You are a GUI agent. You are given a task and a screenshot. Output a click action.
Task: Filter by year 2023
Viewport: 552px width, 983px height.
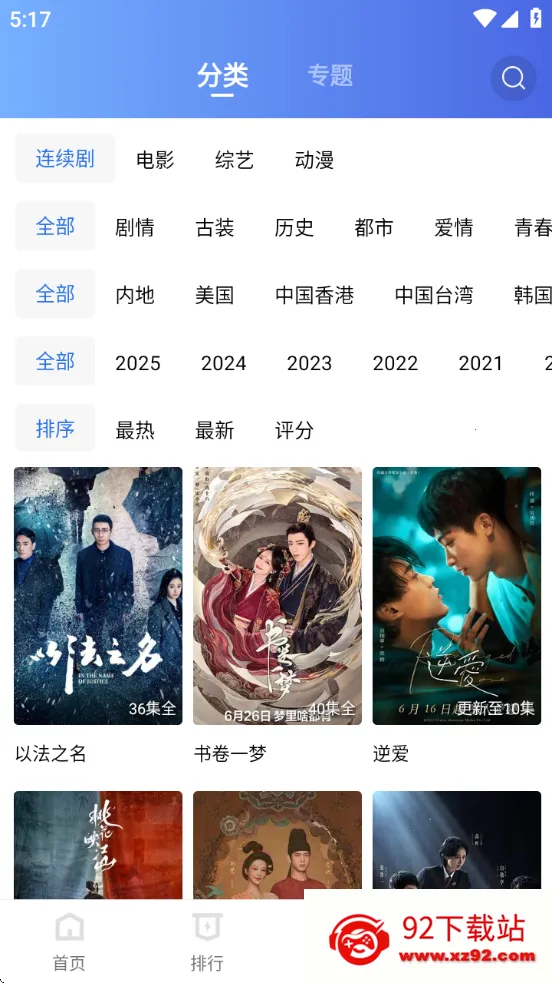[309, 363]
